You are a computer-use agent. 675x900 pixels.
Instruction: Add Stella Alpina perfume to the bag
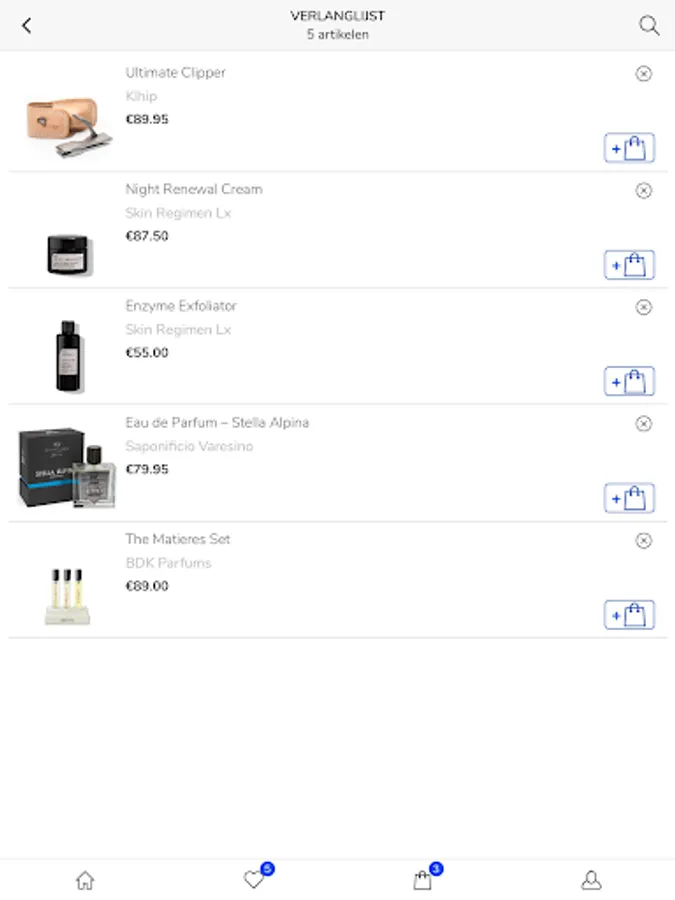point(629,498)
